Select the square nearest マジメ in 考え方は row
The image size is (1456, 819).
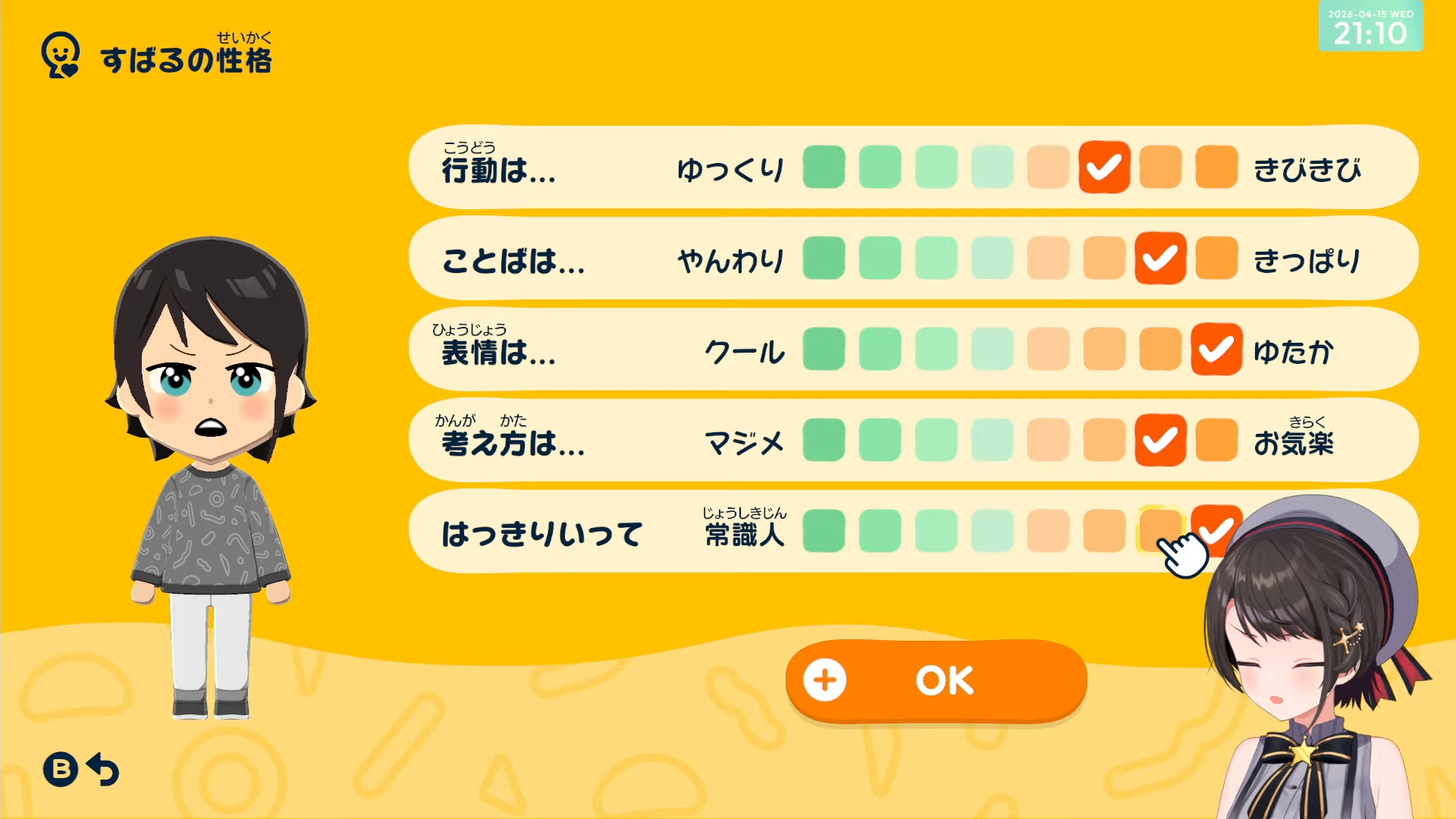pyautogui.click(x=824, y=440)
